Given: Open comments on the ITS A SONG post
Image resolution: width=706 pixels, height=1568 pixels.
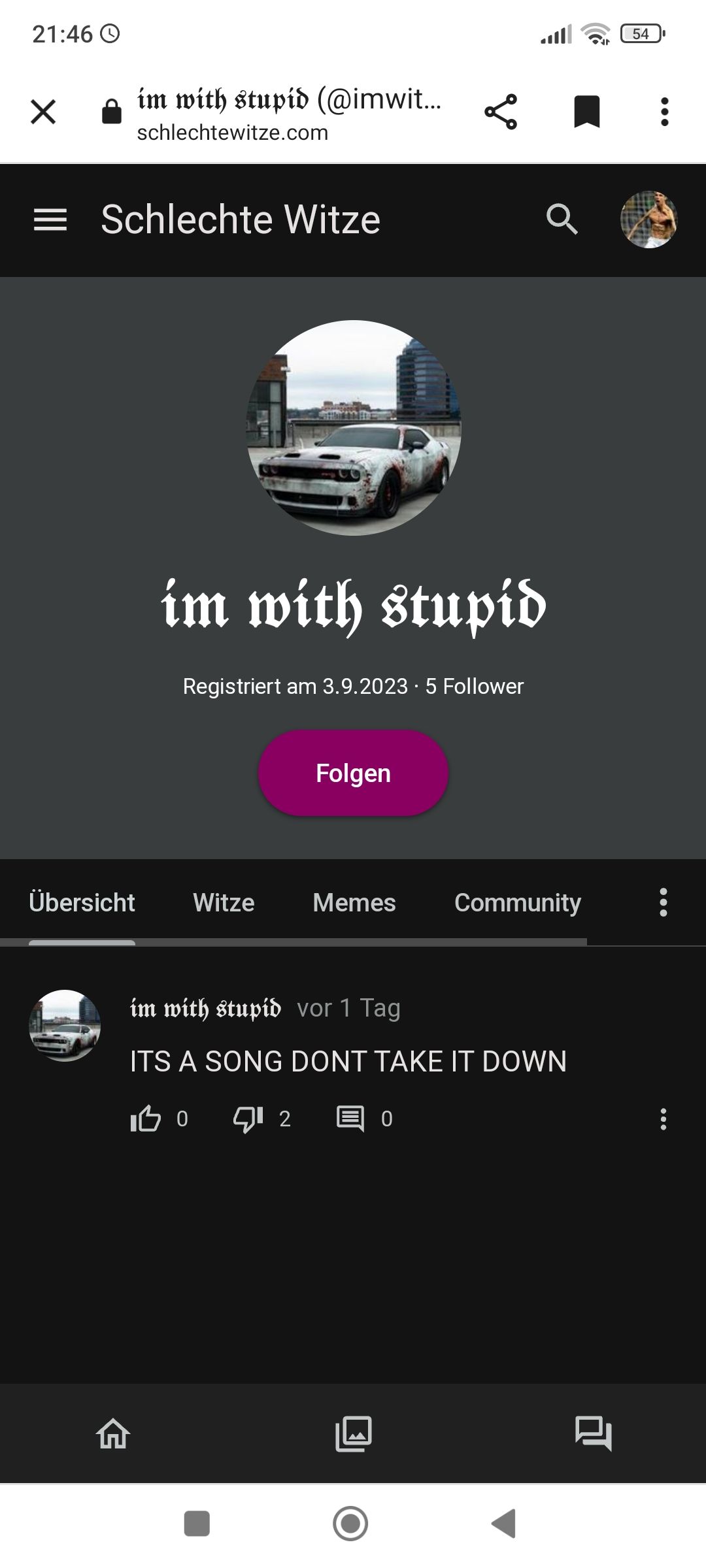Looking at the screenshot, I should coord(351,1119).
